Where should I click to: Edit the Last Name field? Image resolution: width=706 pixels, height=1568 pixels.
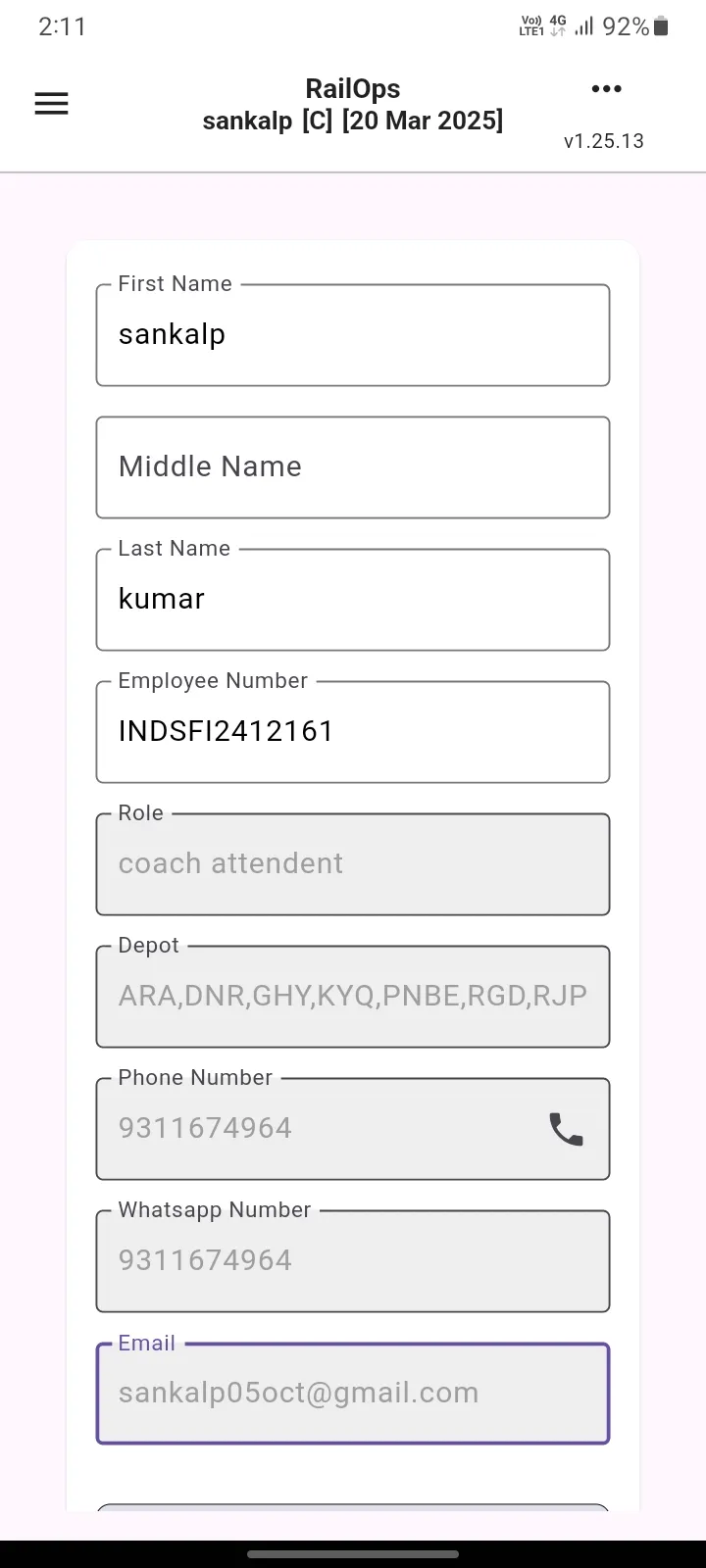[353, 600]
